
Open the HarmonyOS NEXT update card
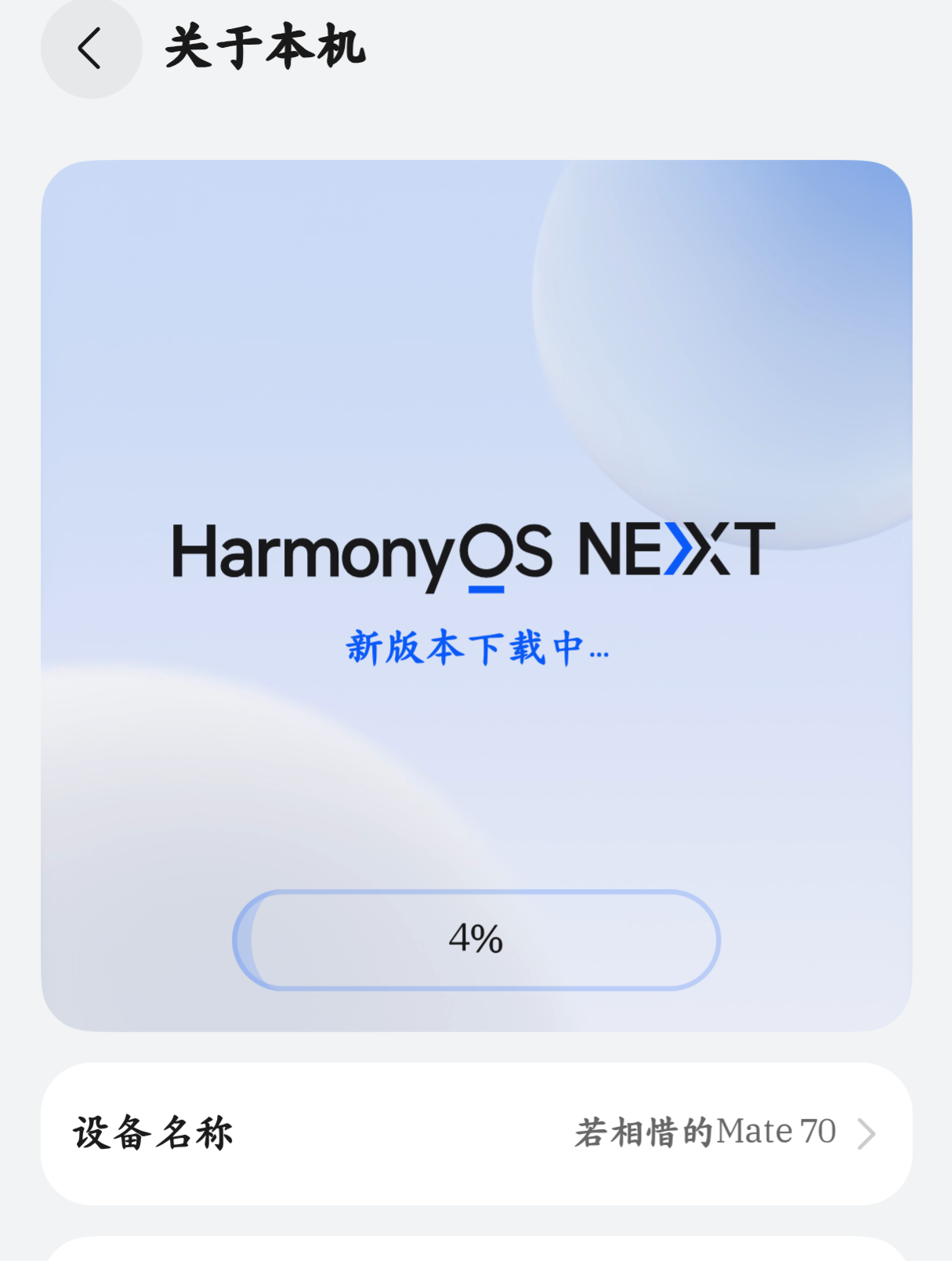coord(476,549)
